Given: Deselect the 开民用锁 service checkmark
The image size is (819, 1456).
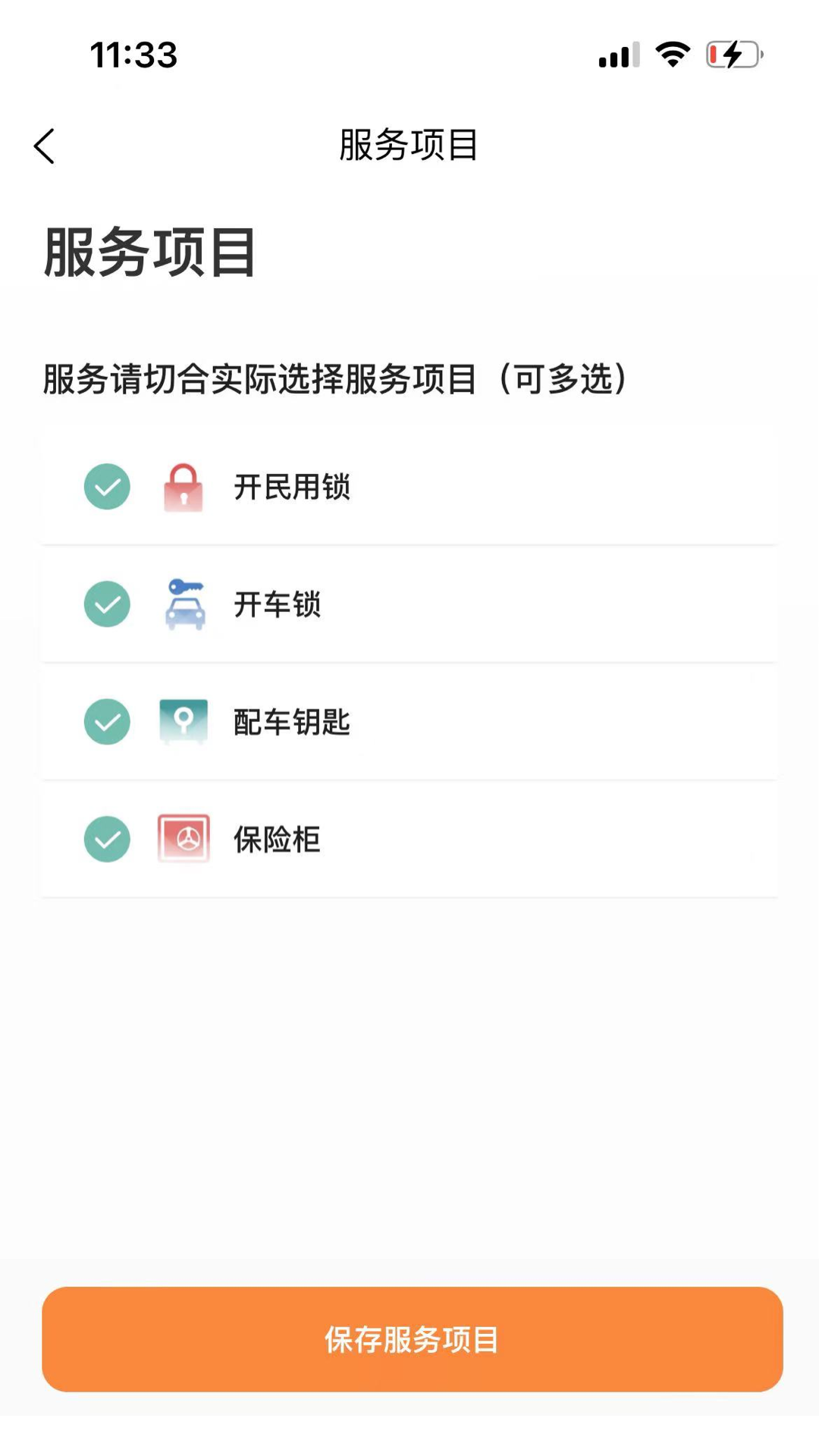Looking at the screenshot, I should pyautogui.click(x=106, y=487).
